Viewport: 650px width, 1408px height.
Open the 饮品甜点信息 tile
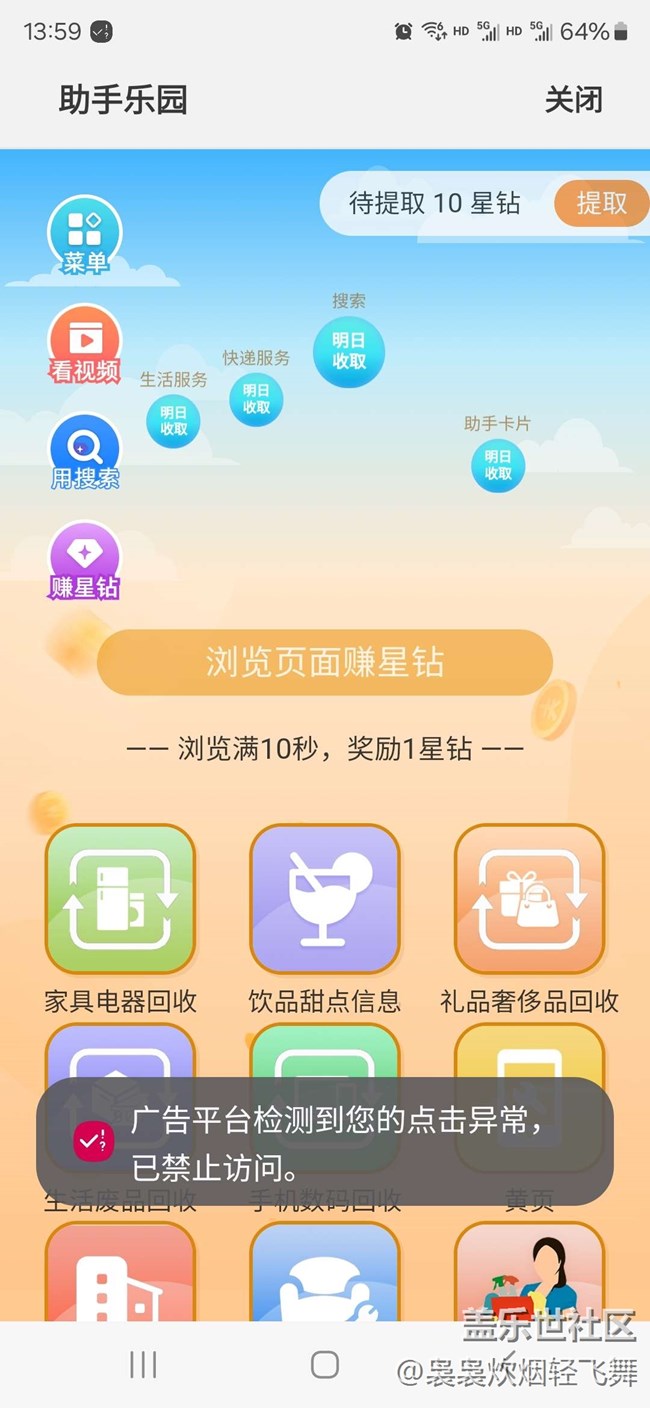click(x=324, y=899)
